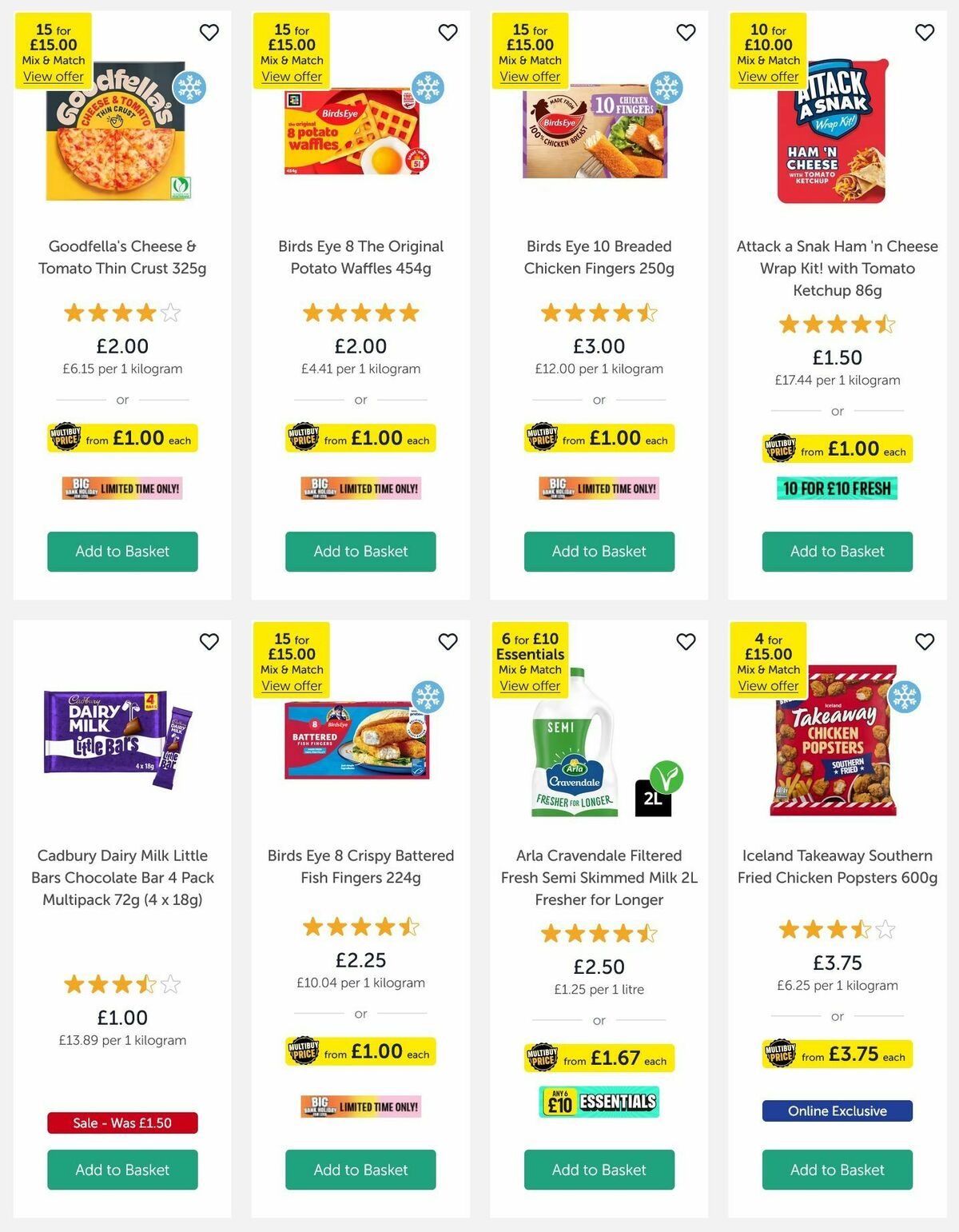Favourite the Cadbury Dairy Milk Little Bars
The image size is (959, 1232).
coord(210,641)
